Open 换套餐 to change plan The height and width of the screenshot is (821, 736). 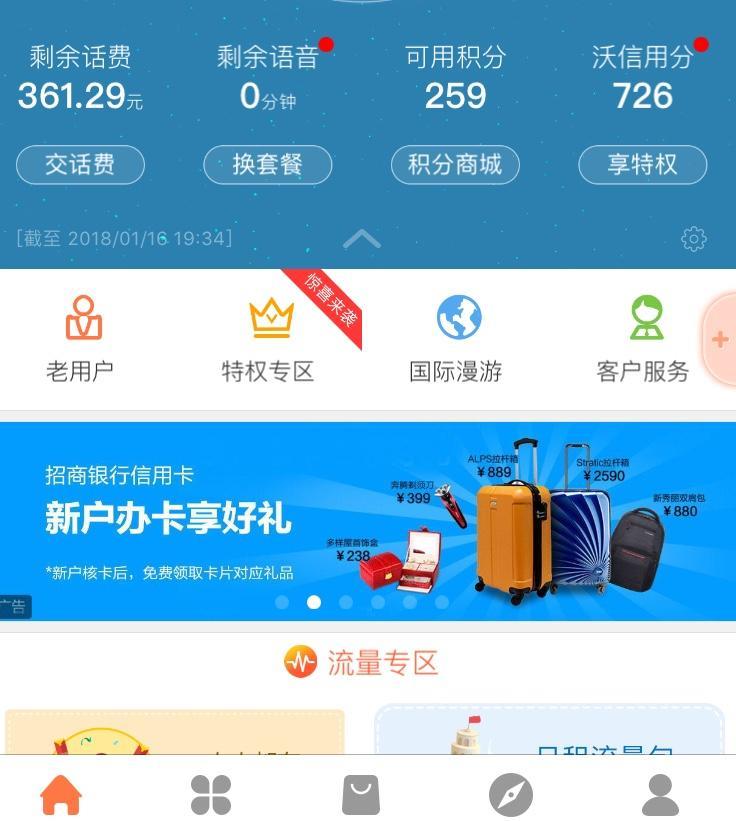pyautogui.click(x=267, y=165)
